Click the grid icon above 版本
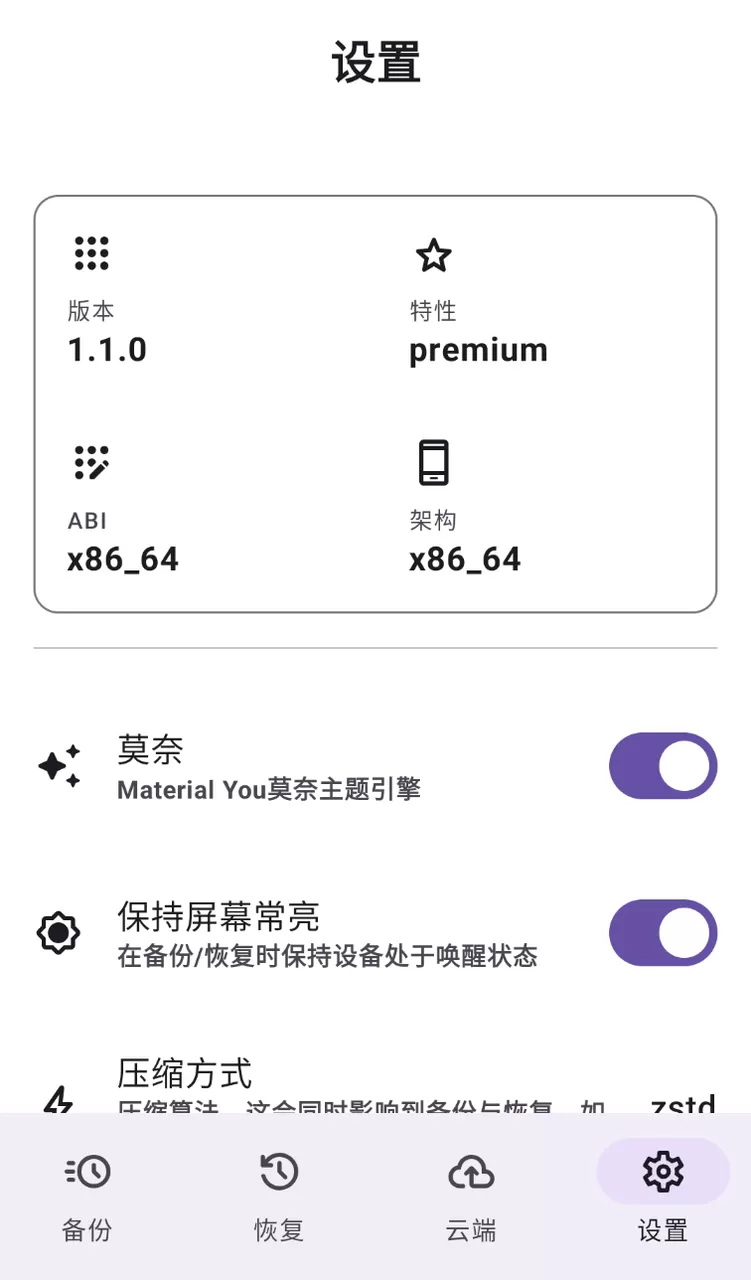 point(91,254)
